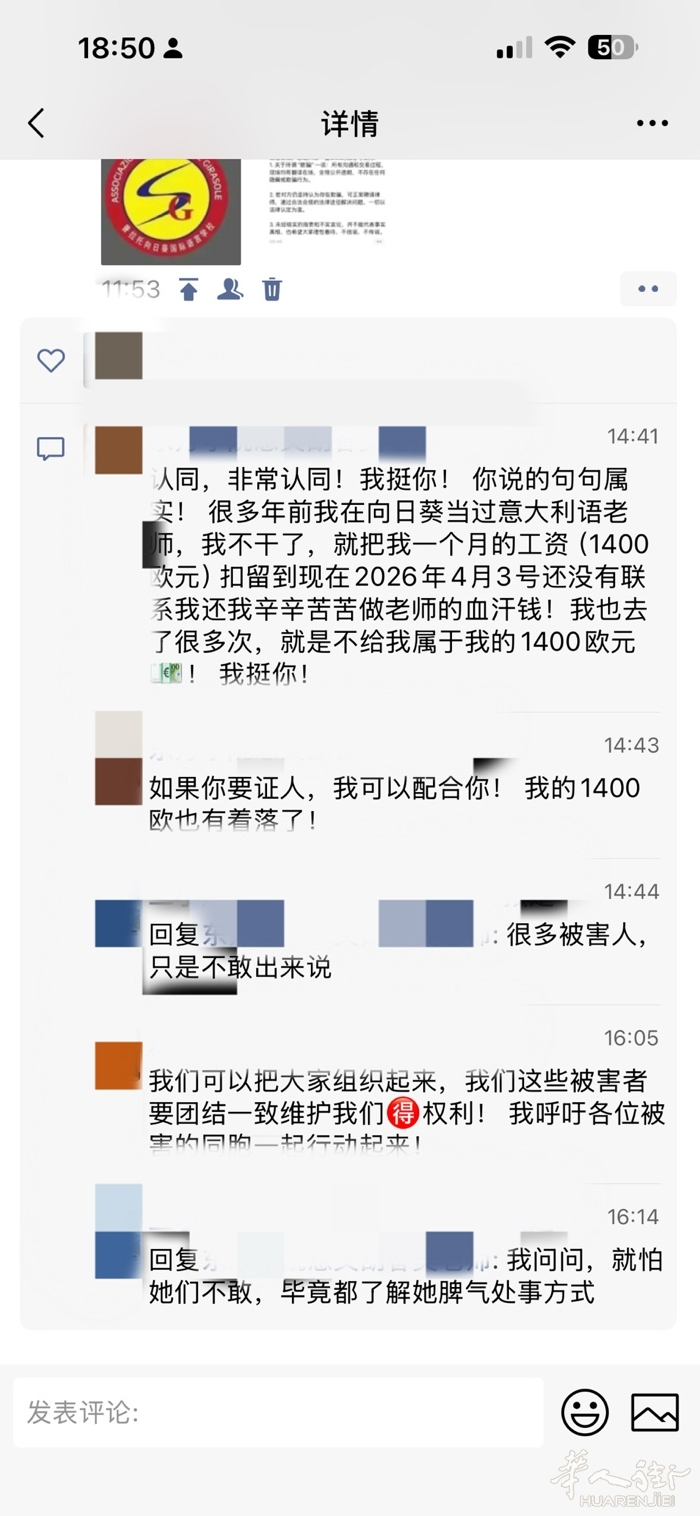Open the emoji picker
This screenshot has width=700, height=1516.
coord(585,1413)
